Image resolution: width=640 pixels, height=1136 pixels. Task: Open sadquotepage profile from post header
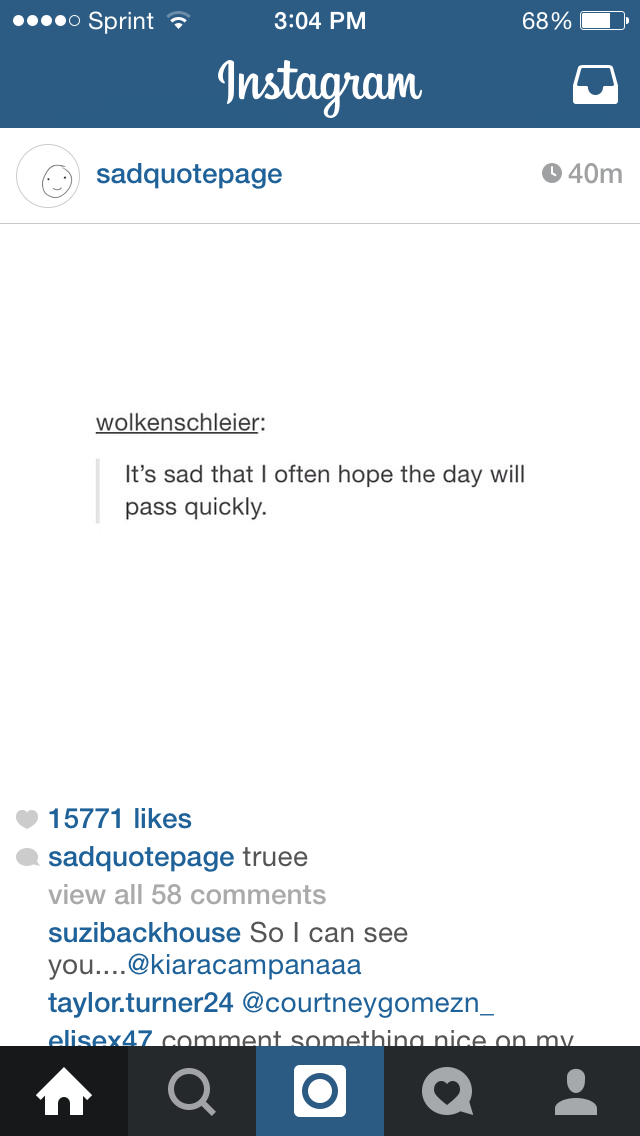[189, 175]
